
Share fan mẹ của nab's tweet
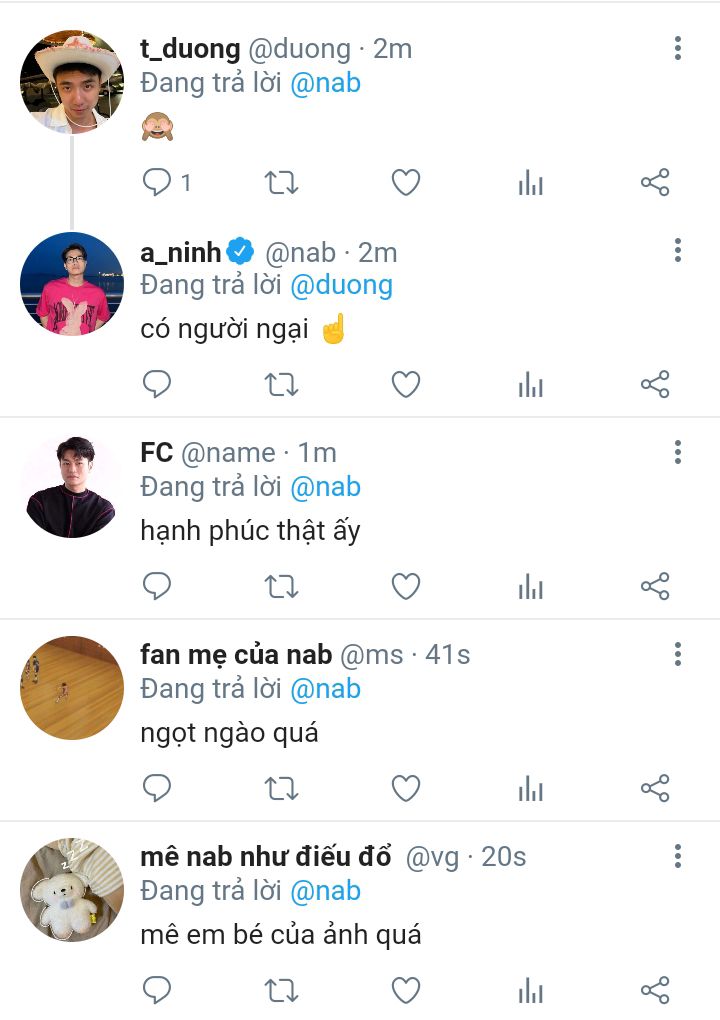654,788
